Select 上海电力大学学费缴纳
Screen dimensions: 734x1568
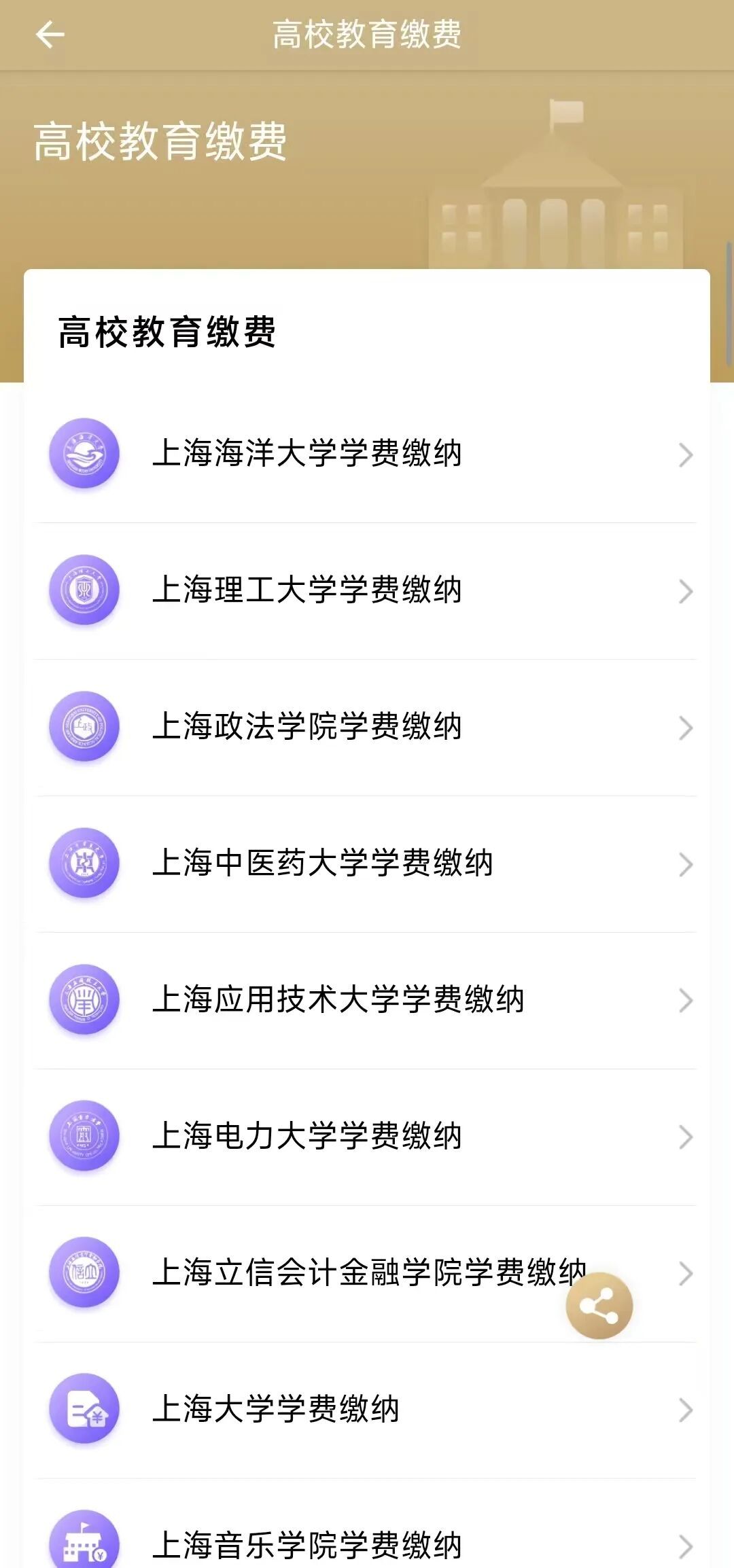point(307,1136)
